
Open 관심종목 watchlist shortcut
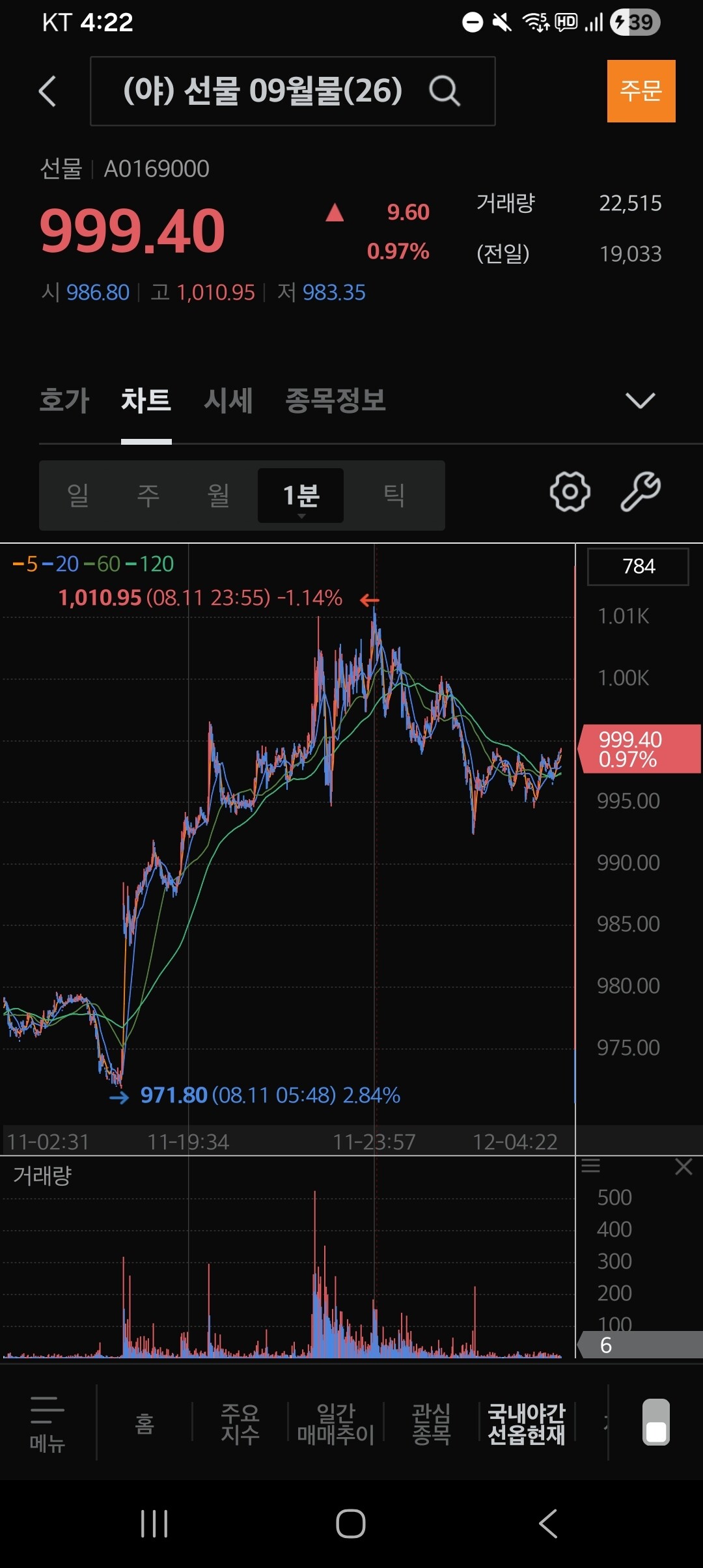click(432, 1423)
